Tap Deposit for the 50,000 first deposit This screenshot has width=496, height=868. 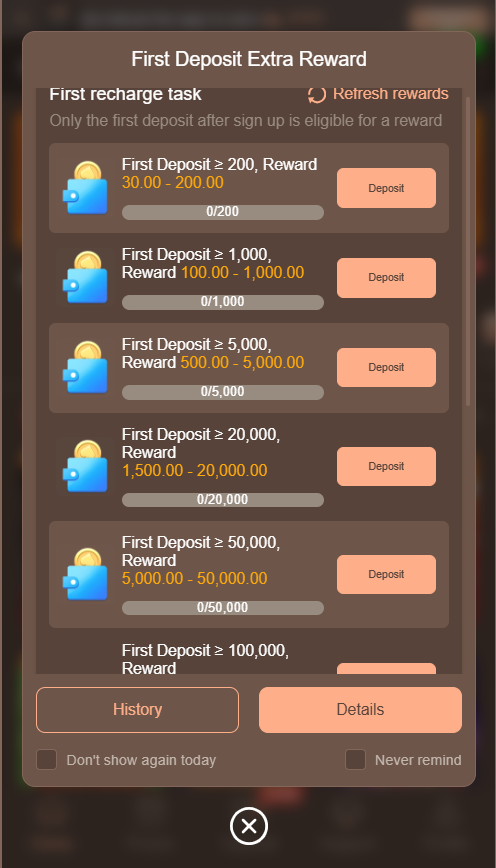pos(386,575)
